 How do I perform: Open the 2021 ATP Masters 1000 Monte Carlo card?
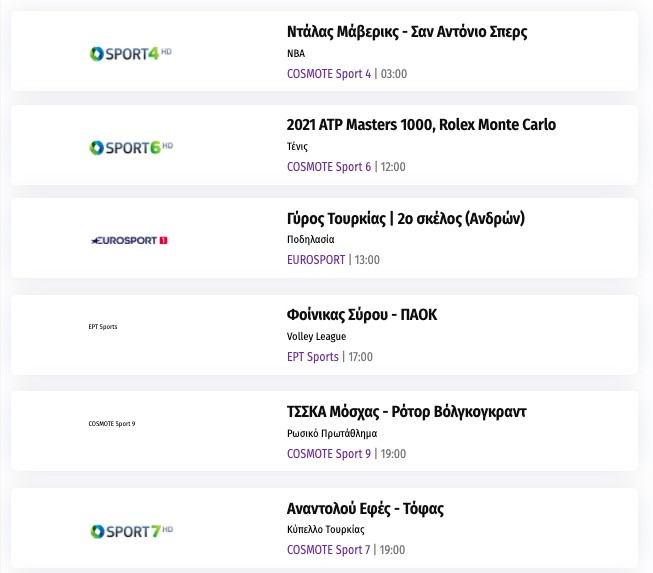[420, 125]
